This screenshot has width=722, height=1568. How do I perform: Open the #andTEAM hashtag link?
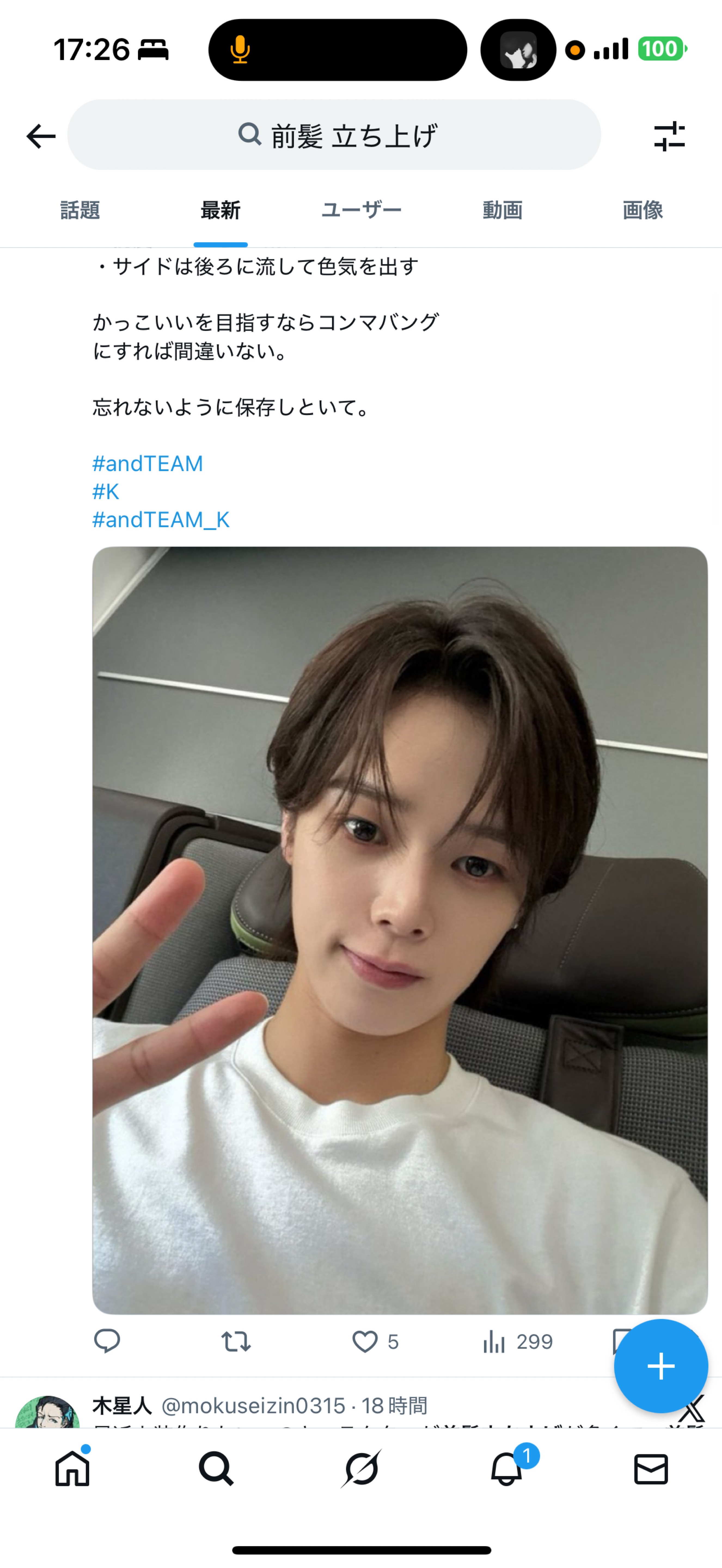(147, 464)
